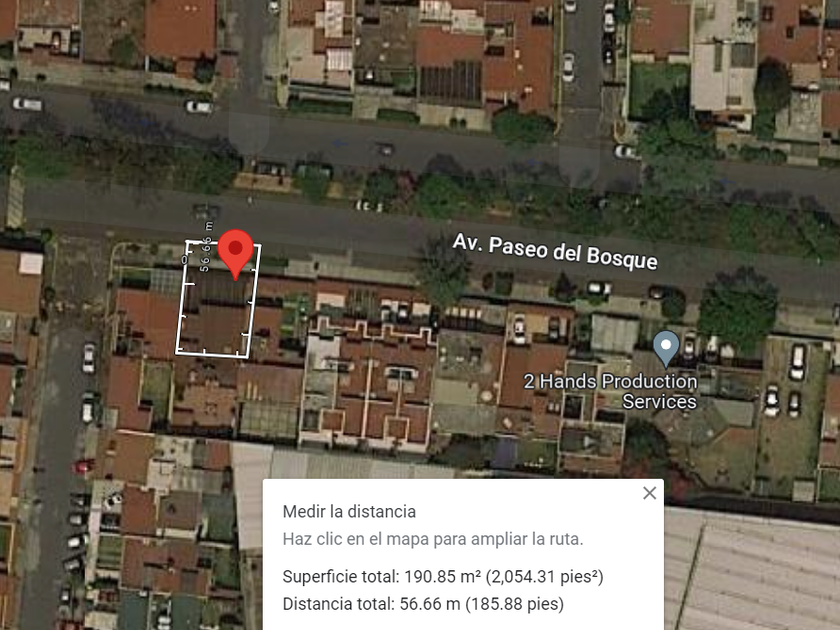This screenshot has width=840, height=630.
Task: Close the Medir la distancia panel
Action: (x=650, y=493)
